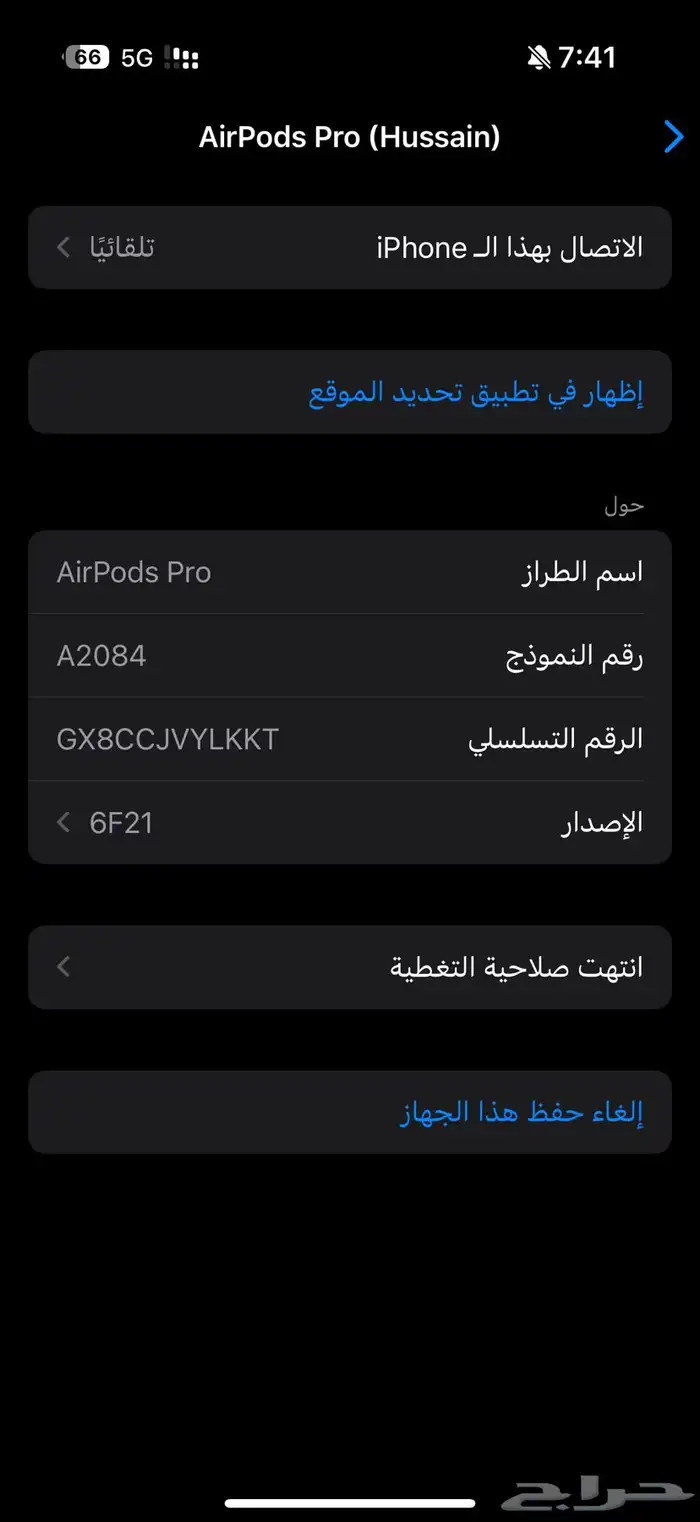Viewport: 700px width, 1522px height.
Task: Open the Connect to This iPhone setting
Action: pos(350,247)
